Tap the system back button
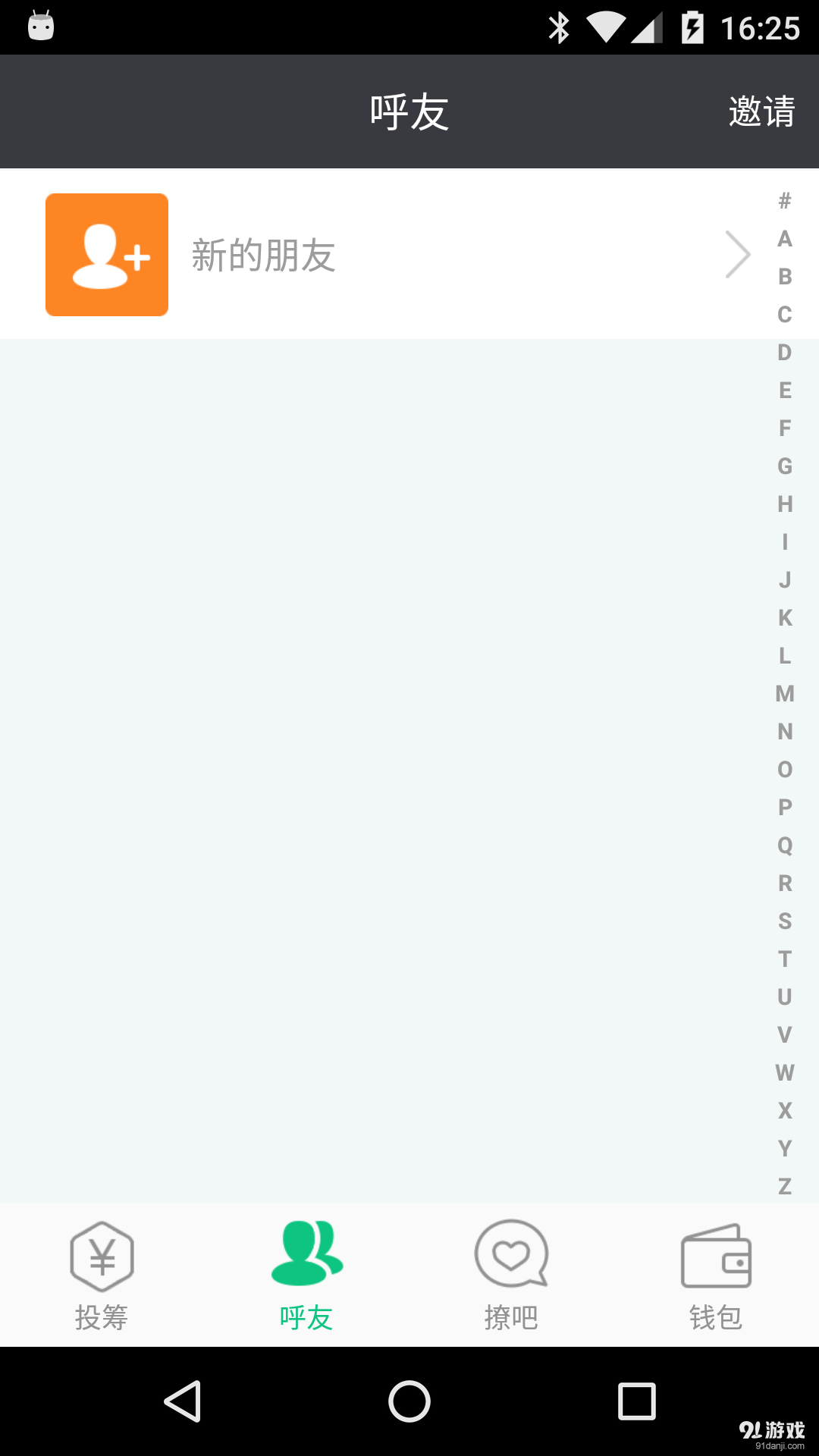 [183, 1401]
